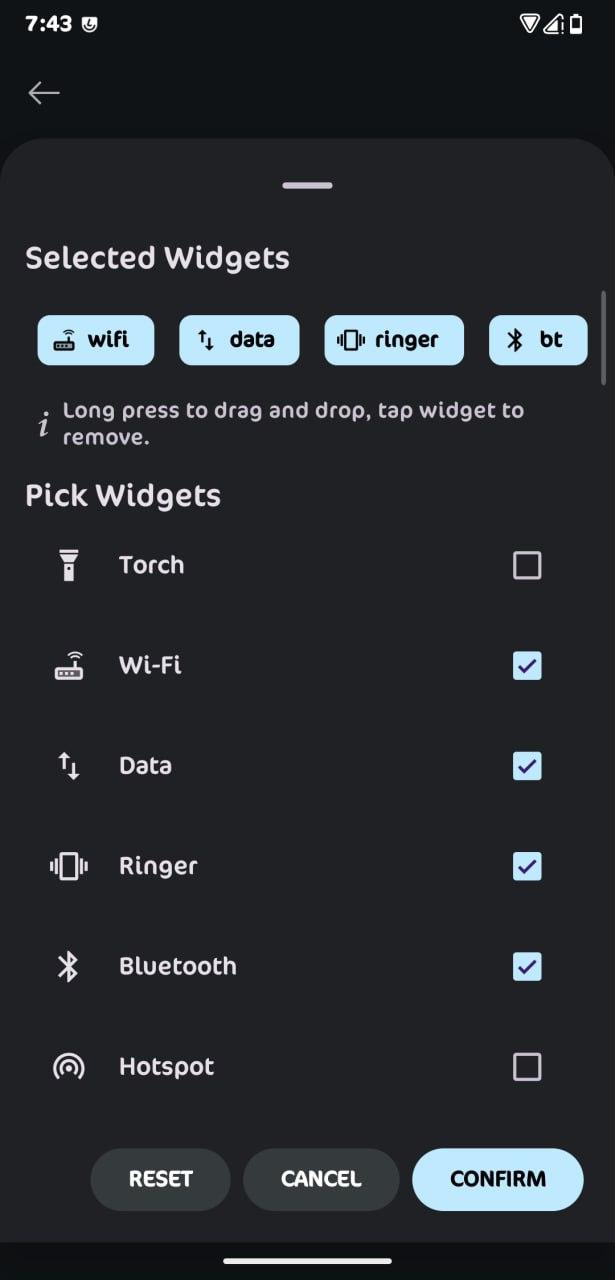This screenshot has width=615, height=1280.
Task: Uncheck the Ringer checkbox
Action: coord(527,866)
